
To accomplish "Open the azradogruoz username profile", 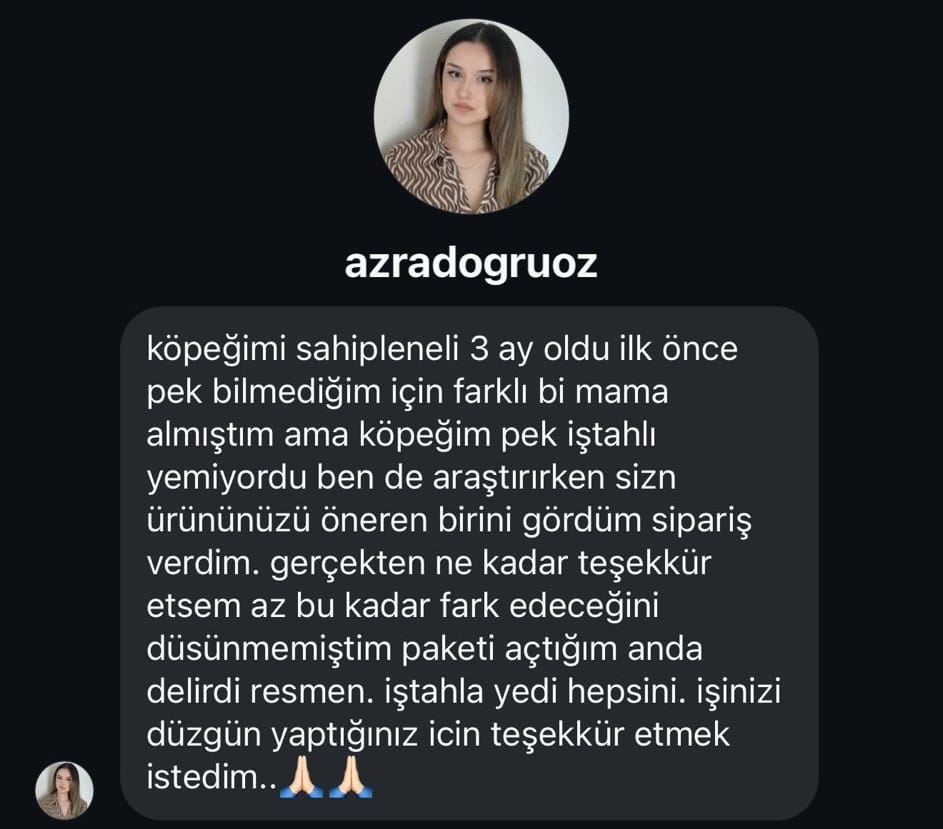I will click(x=471, y=264).
